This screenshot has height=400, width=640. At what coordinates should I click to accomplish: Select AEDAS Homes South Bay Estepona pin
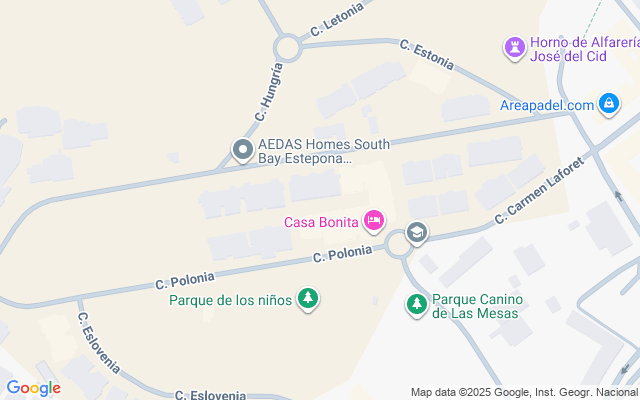242,151
